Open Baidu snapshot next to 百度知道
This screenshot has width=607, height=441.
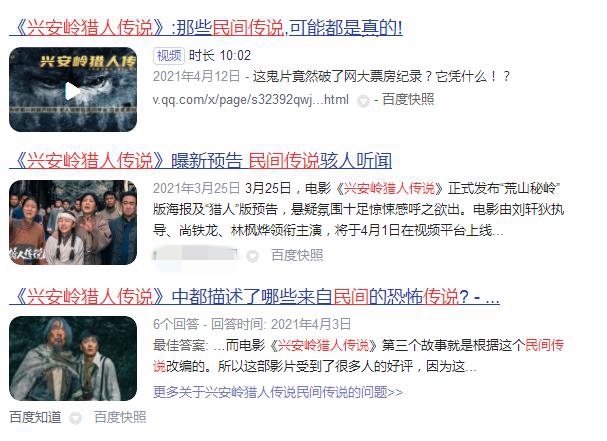tap(120, 416)
